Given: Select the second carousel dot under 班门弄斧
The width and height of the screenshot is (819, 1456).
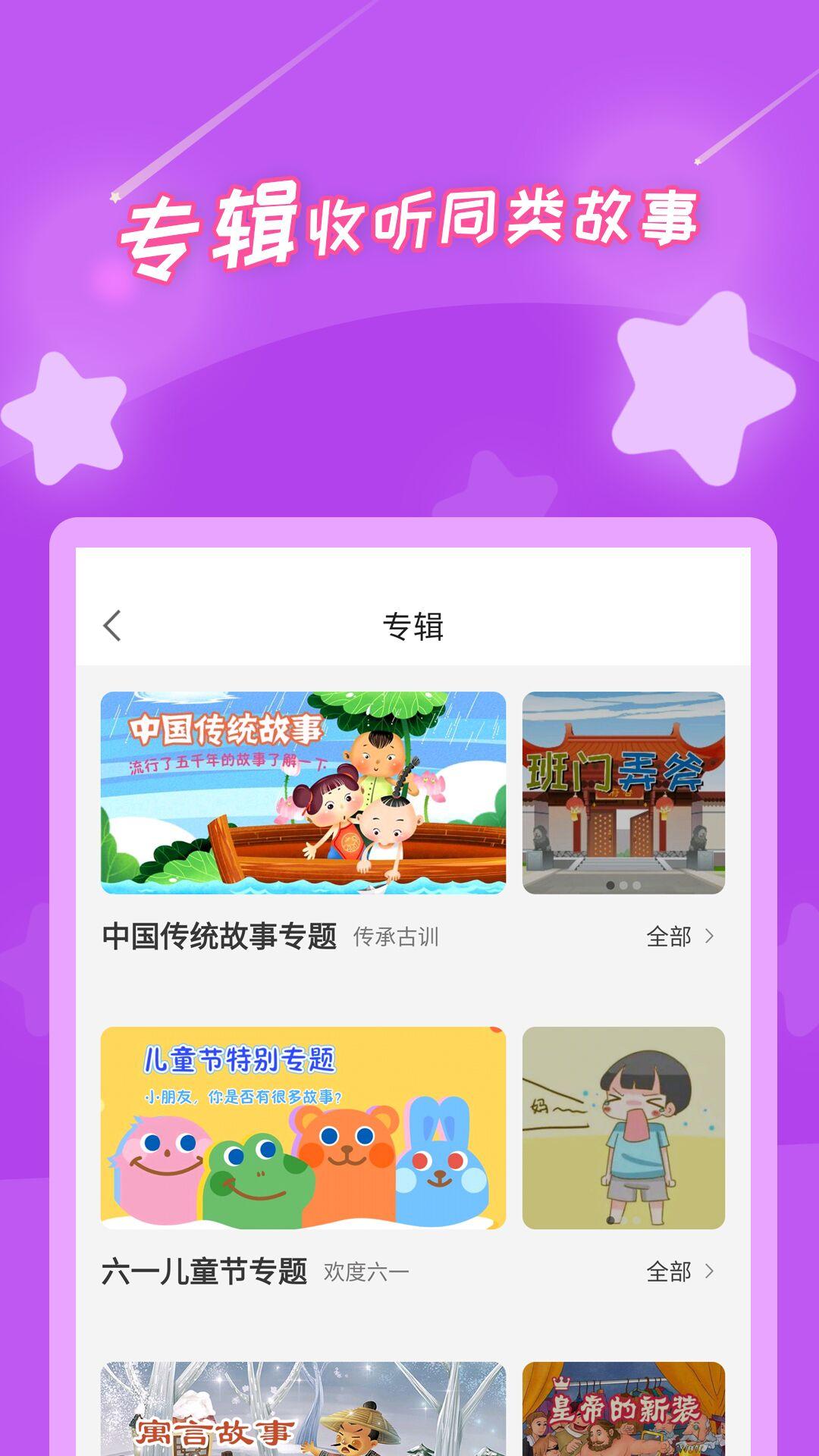Looking at the screenshot, I should point(623,885).
